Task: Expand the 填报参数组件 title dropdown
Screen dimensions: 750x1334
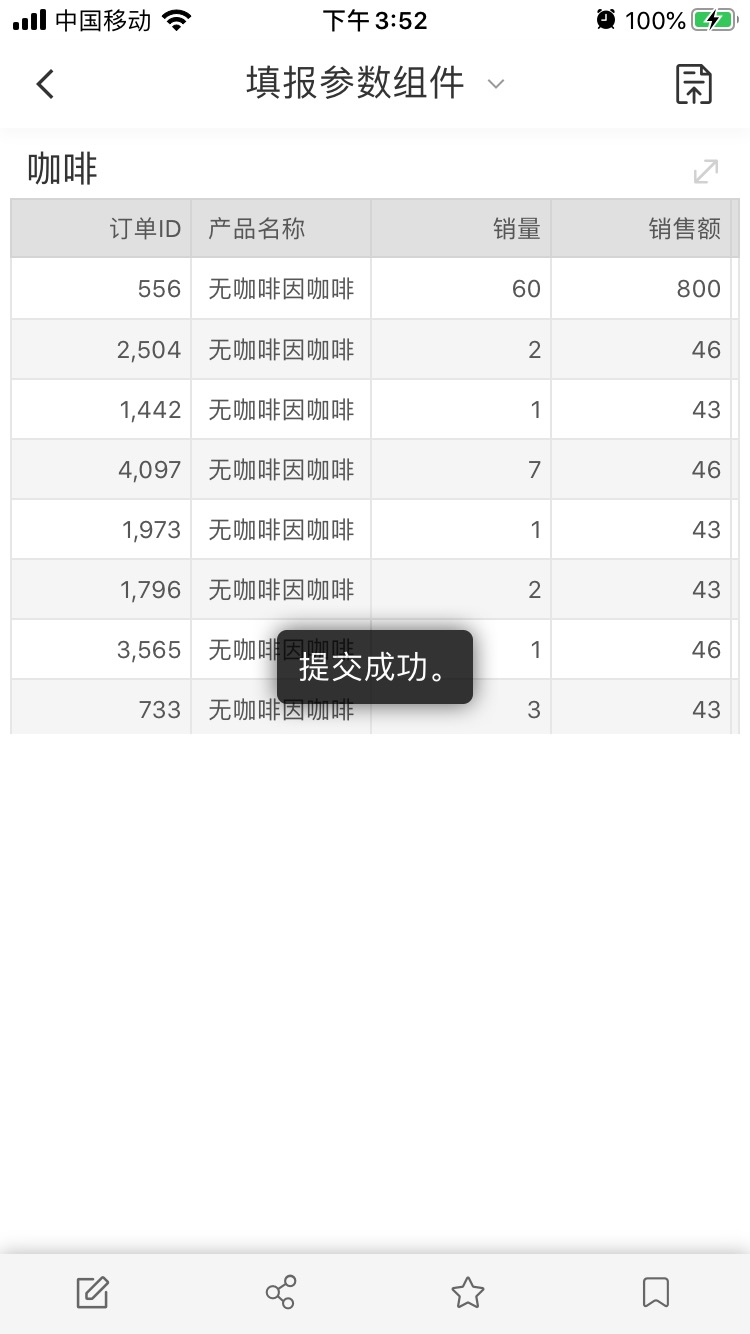Action: (495, 84)
